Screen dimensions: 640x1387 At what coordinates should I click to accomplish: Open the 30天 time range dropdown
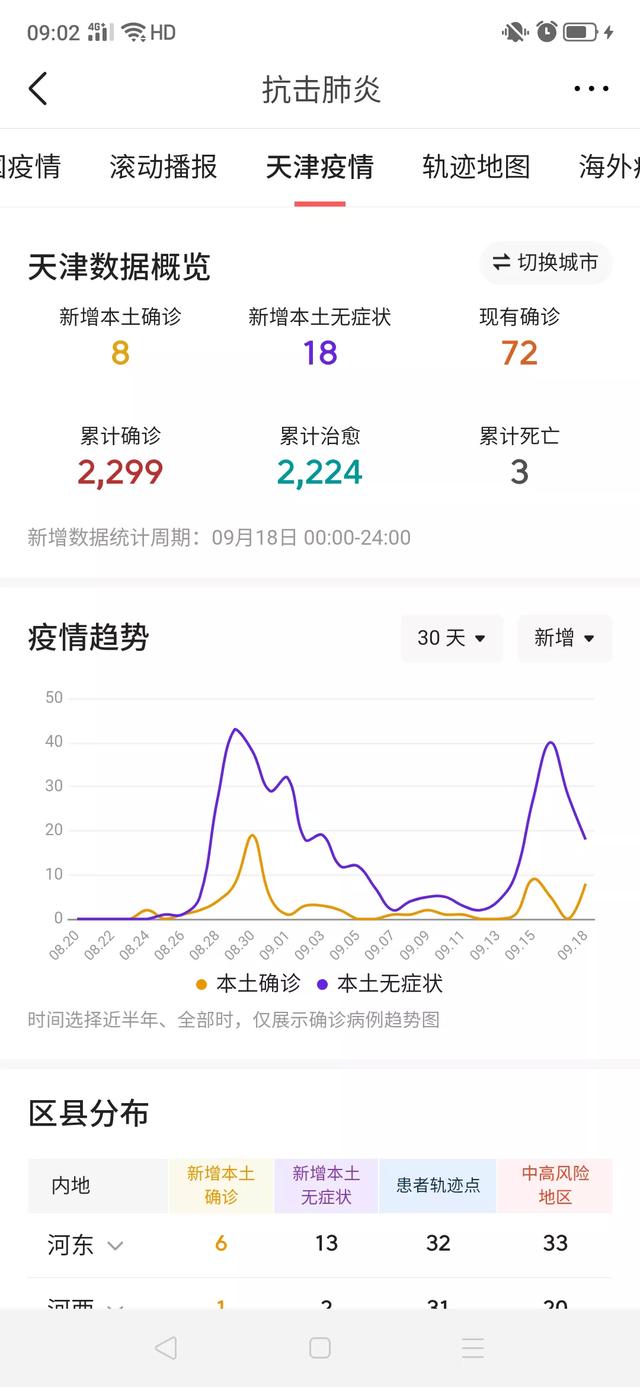[452, 638]
